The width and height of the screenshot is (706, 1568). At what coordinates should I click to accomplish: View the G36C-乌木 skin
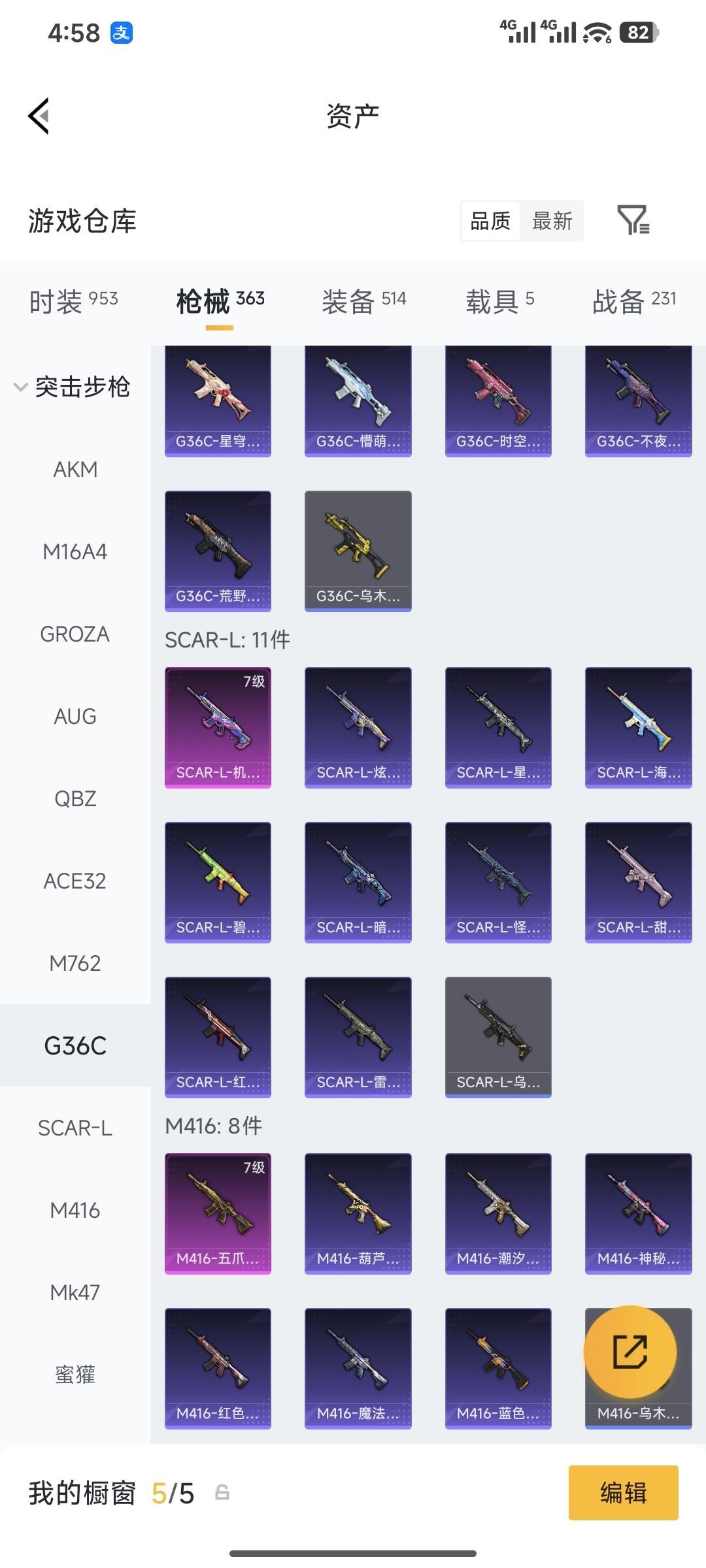click(x=358, y=551)
